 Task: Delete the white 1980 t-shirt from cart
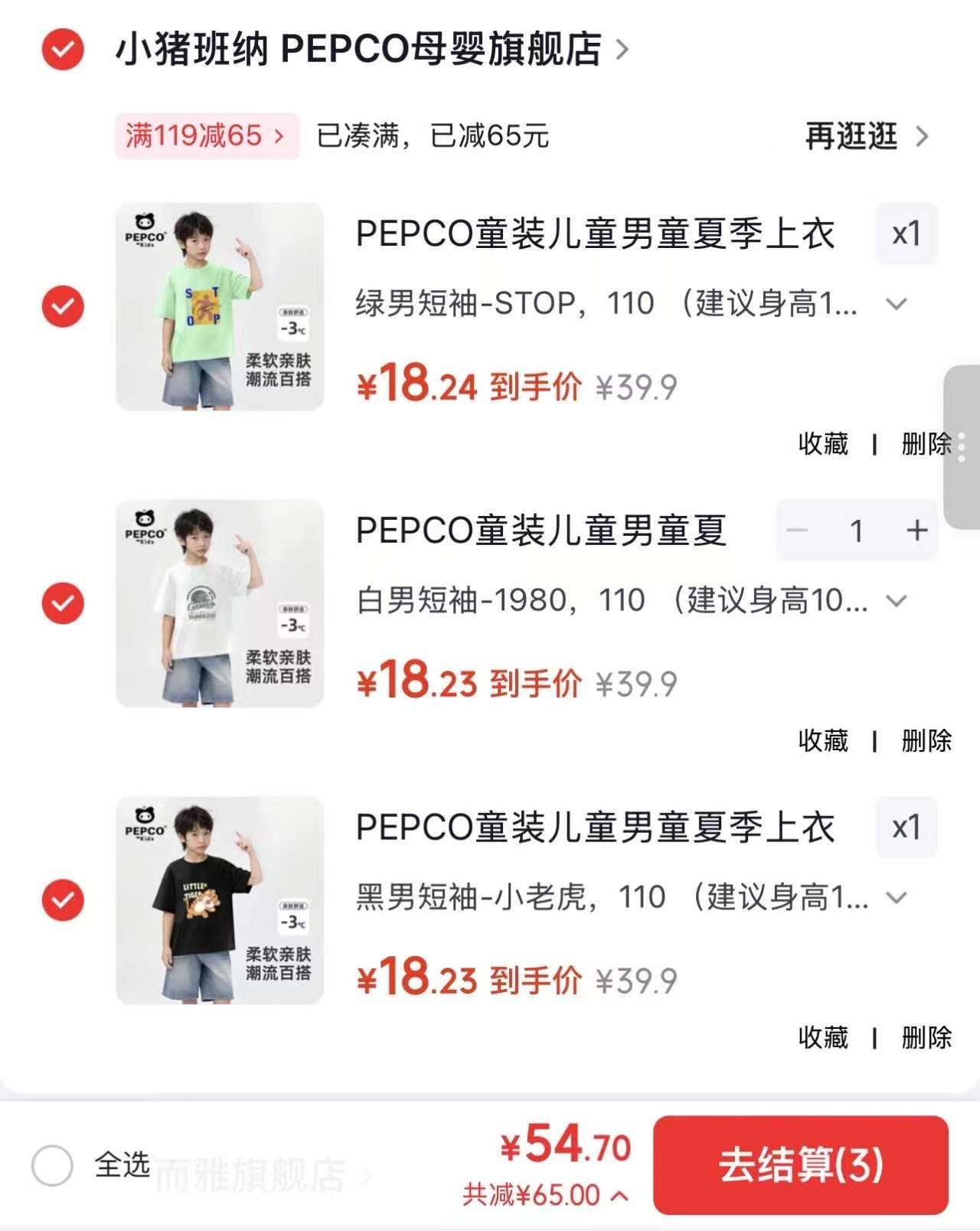(x=926, y=740)
